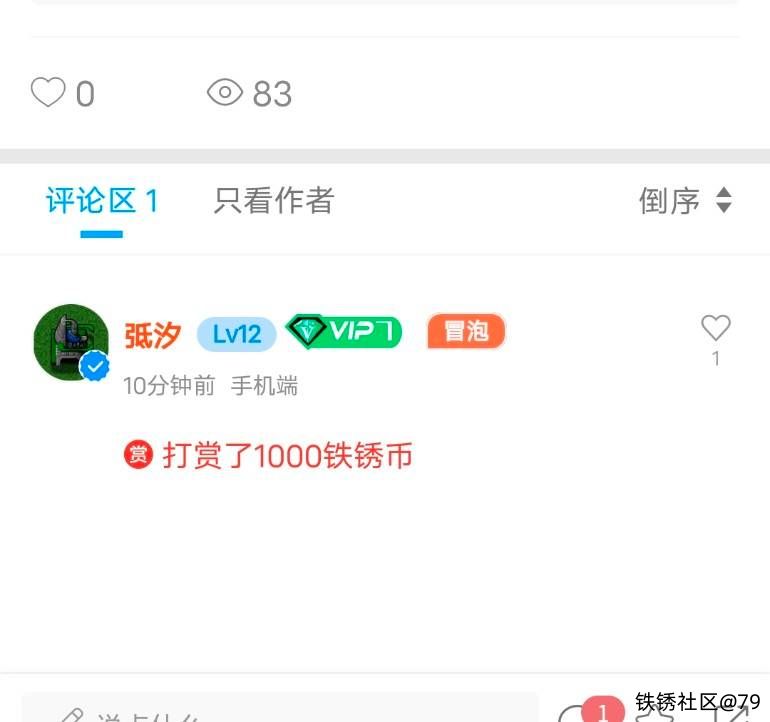Switch to the 评论区 tab
Image resolution: width=770 pixels, height=722 pixels.
tap(102, 201)
